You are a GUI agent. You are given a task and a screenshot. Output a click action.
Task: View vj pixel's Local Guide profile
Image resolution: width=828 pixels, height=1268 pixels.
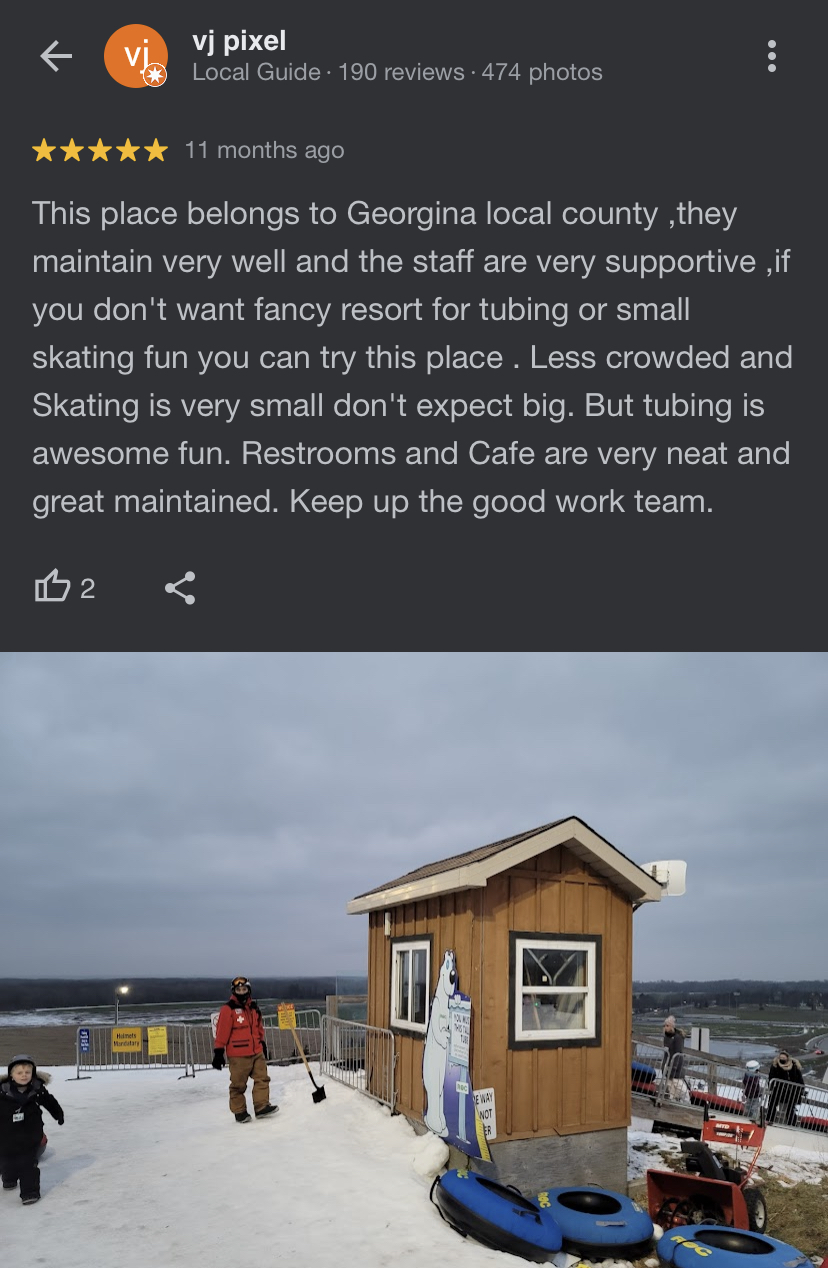256,73
